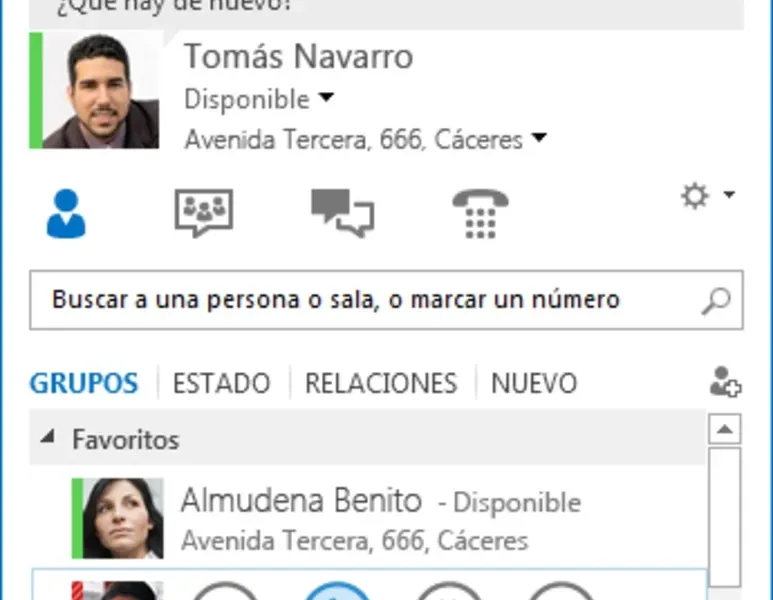Open the settings gear
Image resolution: width=773 pixels, height=600 pixels.
[x=694, y=197]
